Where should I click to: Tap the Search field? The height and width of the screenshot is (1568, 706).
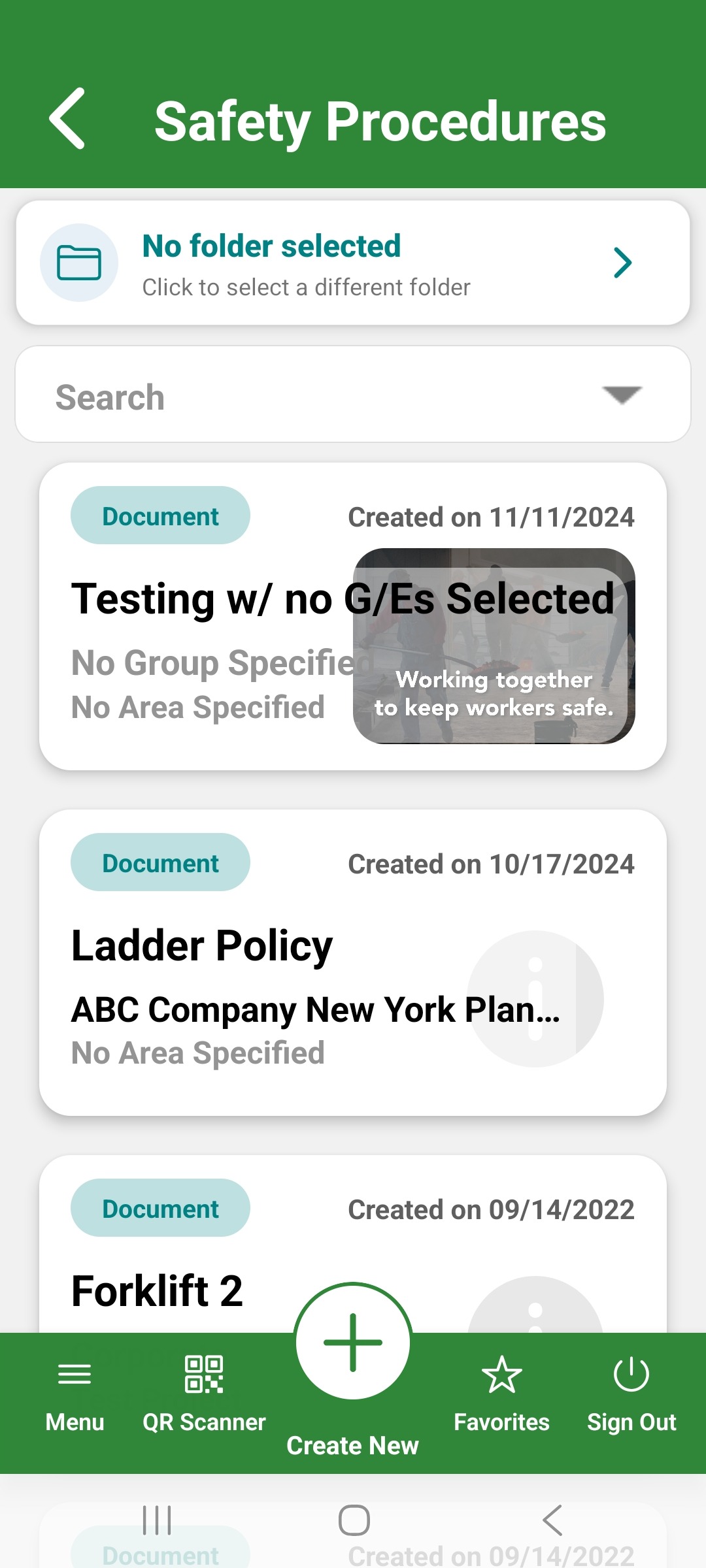pyautogui.click(x=353, y=395)
